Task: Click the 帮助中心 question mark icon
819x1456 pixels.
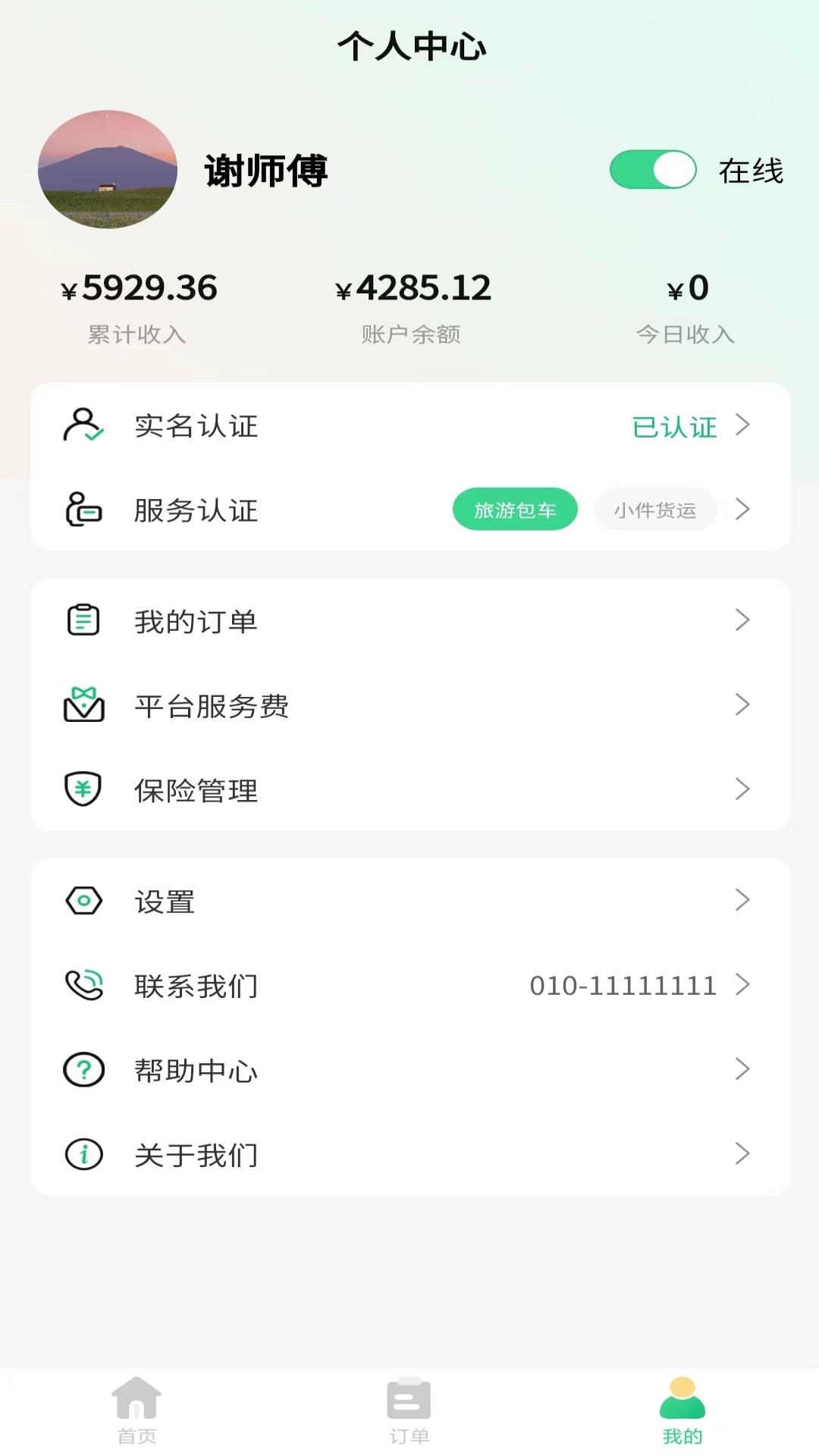Action: [83, 1069]
